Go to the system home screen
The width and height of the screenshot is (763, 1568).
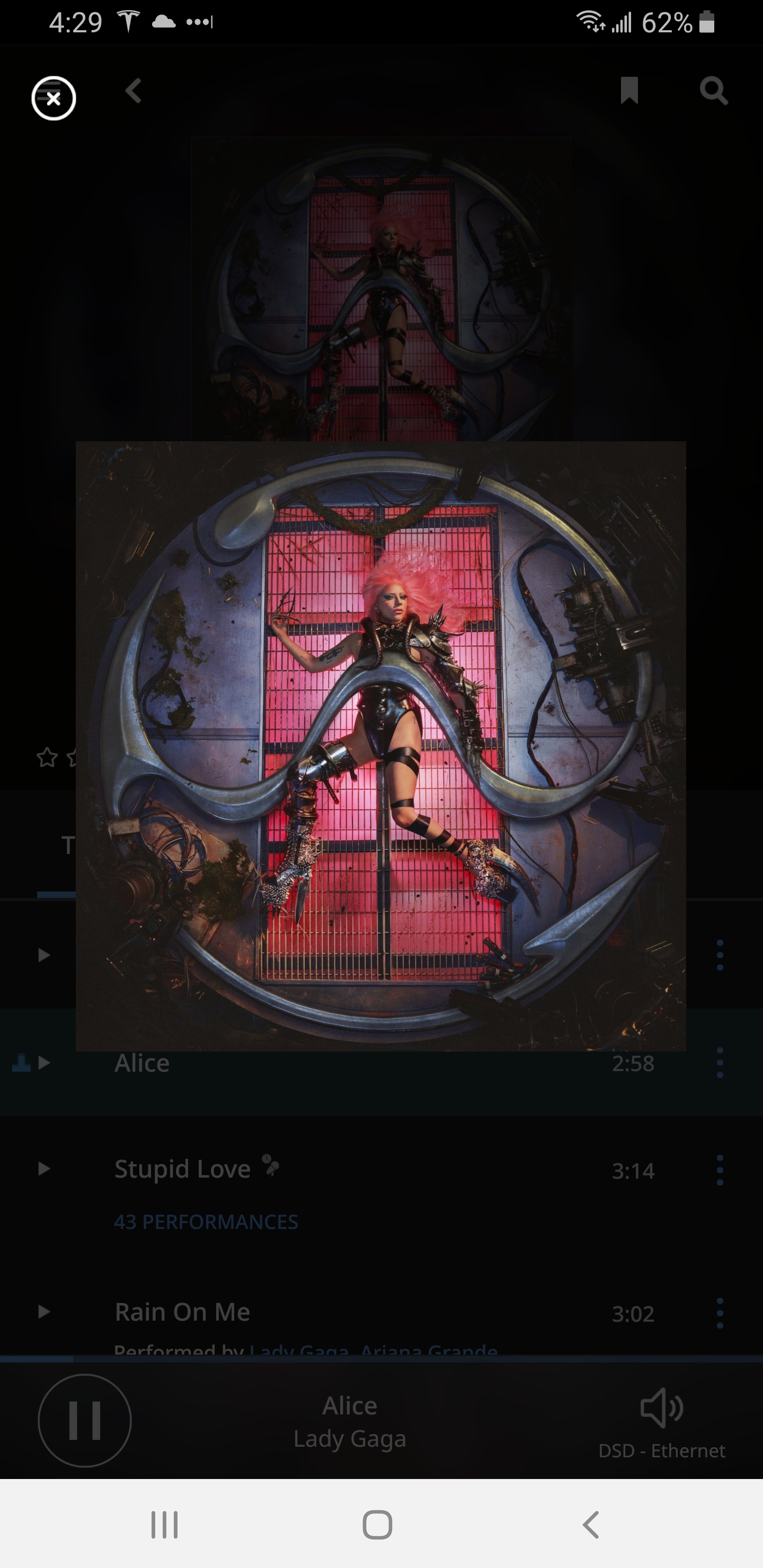pos(377,1524)
